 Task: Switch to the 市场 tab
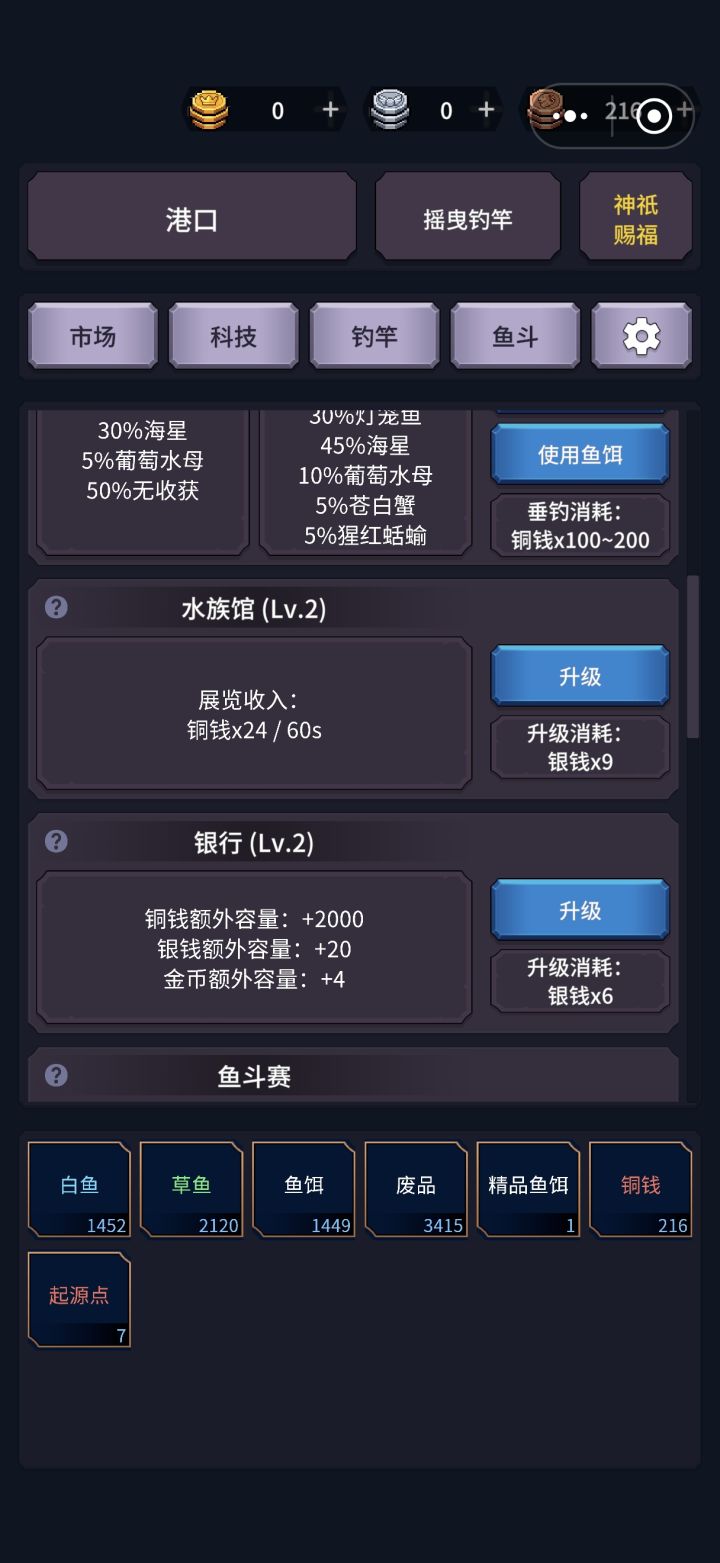(x=92, y=335)
